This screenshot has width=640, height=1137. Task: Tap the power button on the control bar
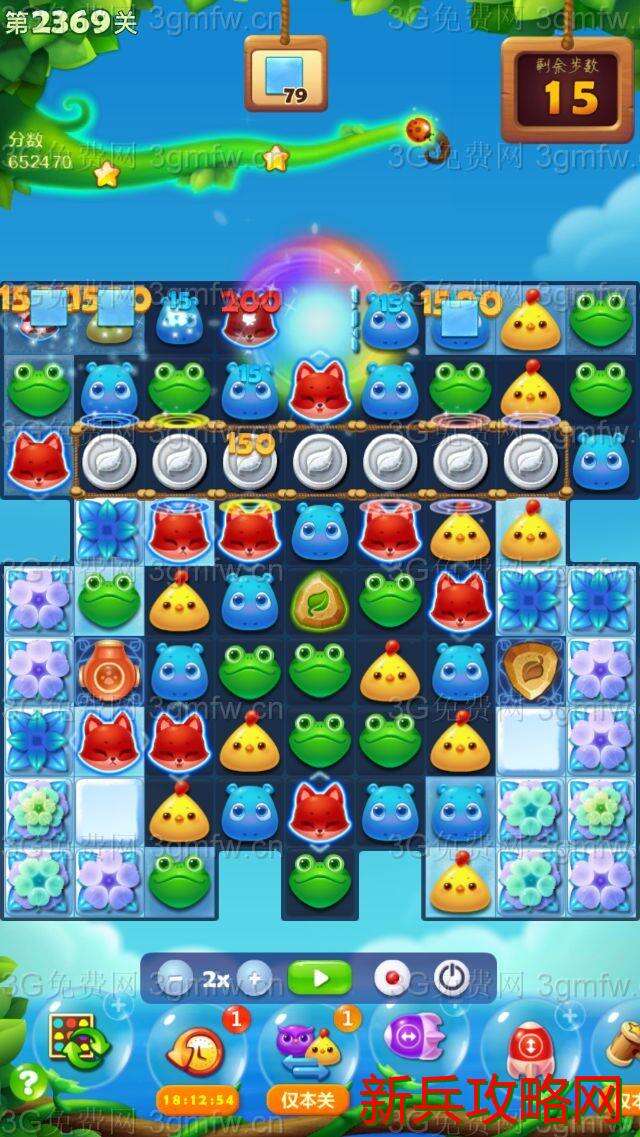452,978
